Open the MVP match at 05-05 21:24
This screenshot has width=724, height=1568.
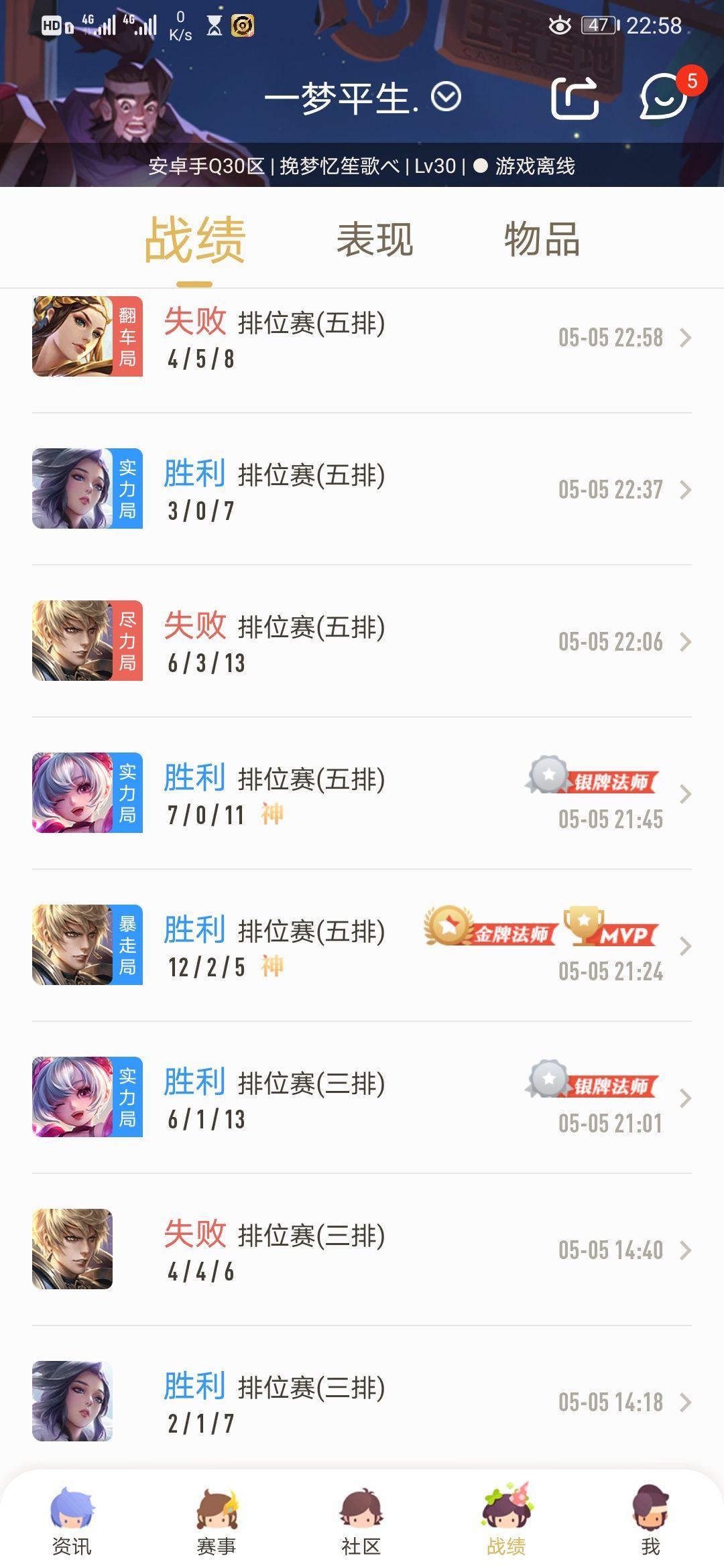point(362,945)
